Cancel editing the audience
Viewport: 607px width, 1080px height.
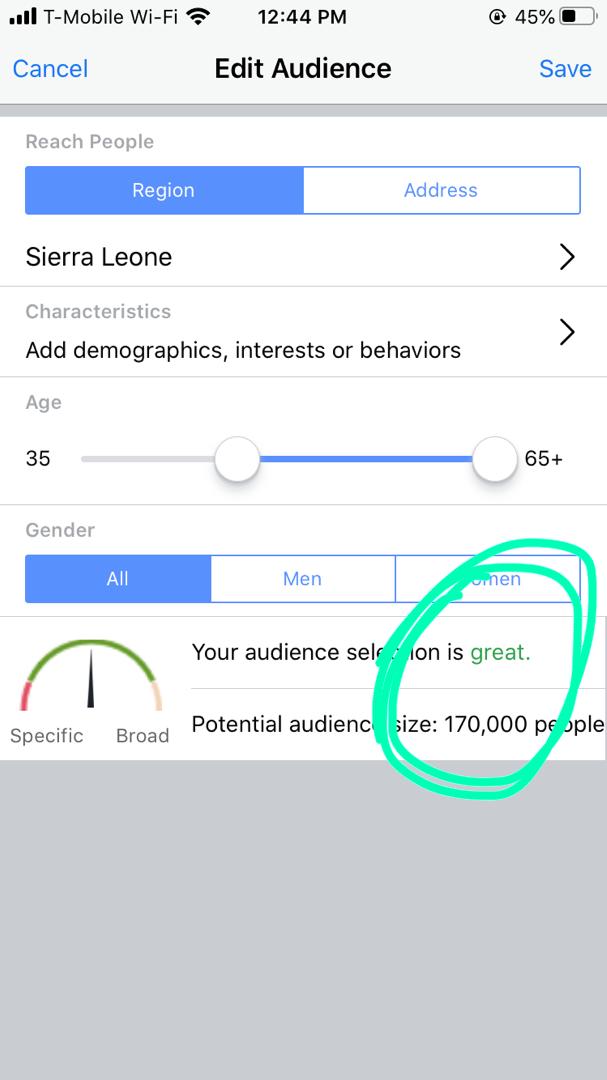click(x=50, y=69)
